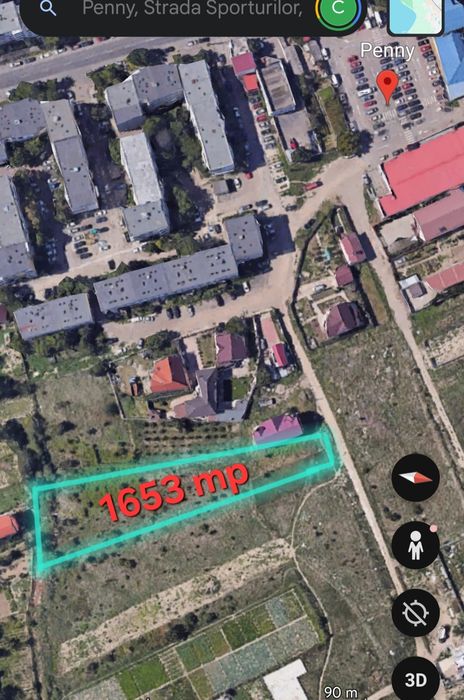Switch to 3D view

pyautogui.click(x=415, y=679)
